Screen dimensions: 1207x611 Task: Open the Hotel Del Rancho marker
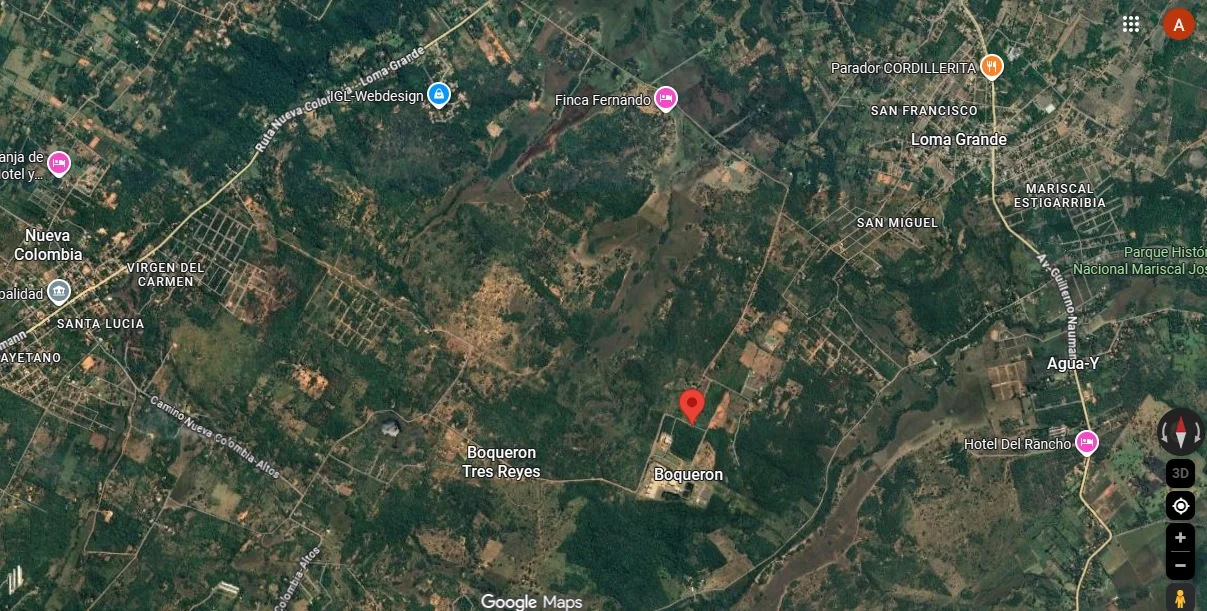tap(1087, 442)
